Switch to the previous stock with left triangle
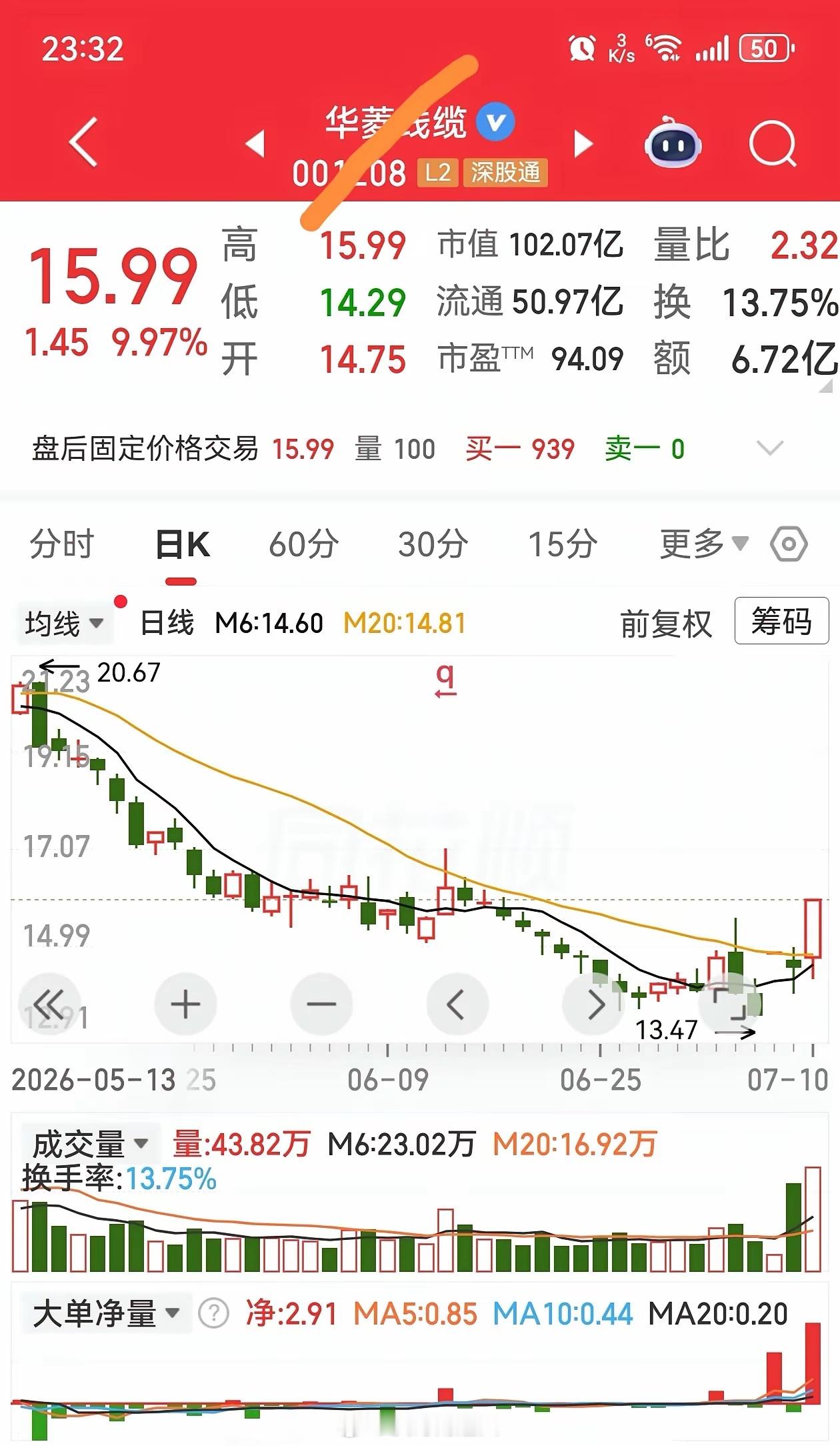Screen dimensions: 840x1446 [x=255, y=144]
